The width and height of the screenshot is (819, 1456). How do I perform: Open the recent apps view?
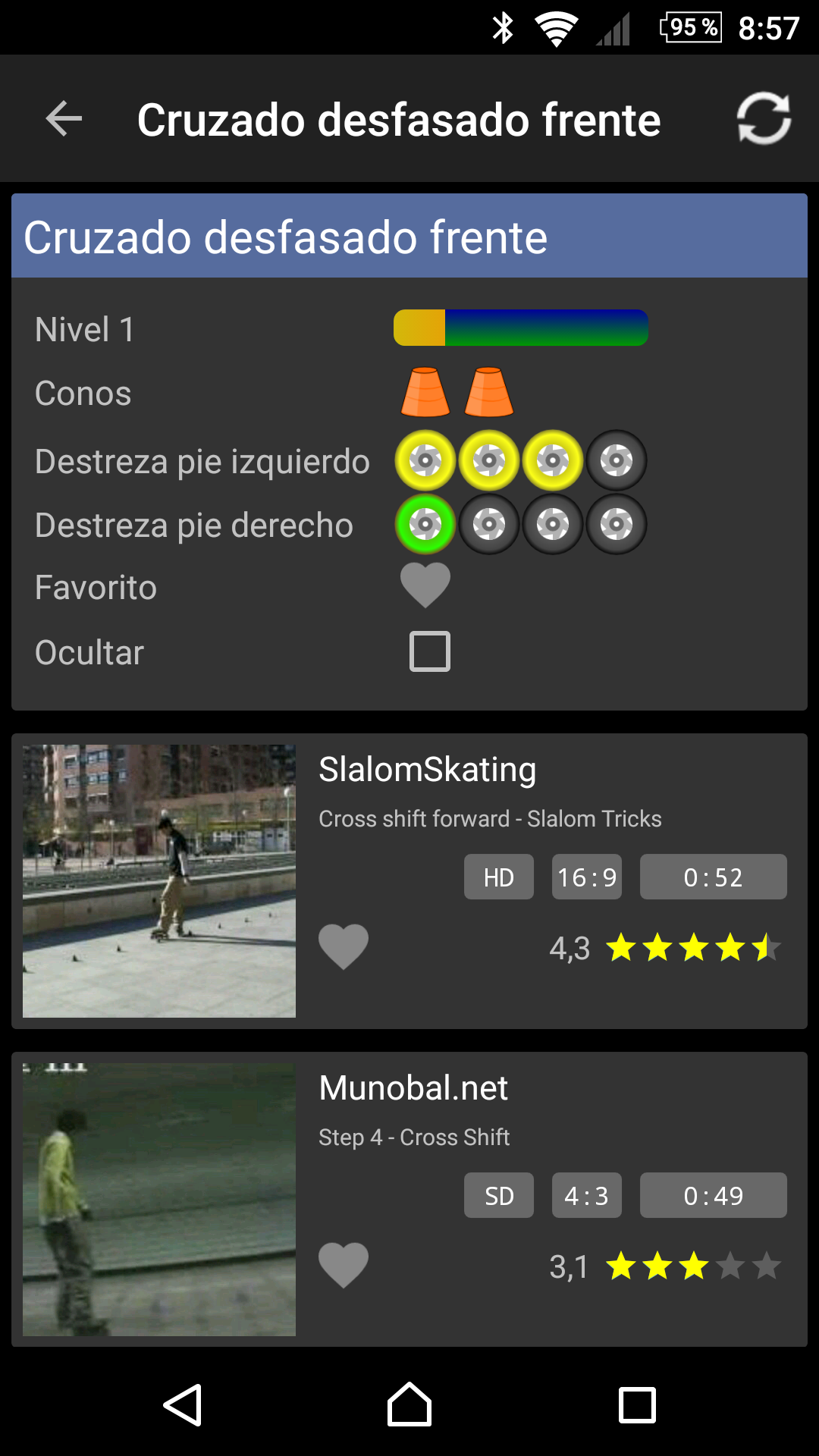(637, 1405)
